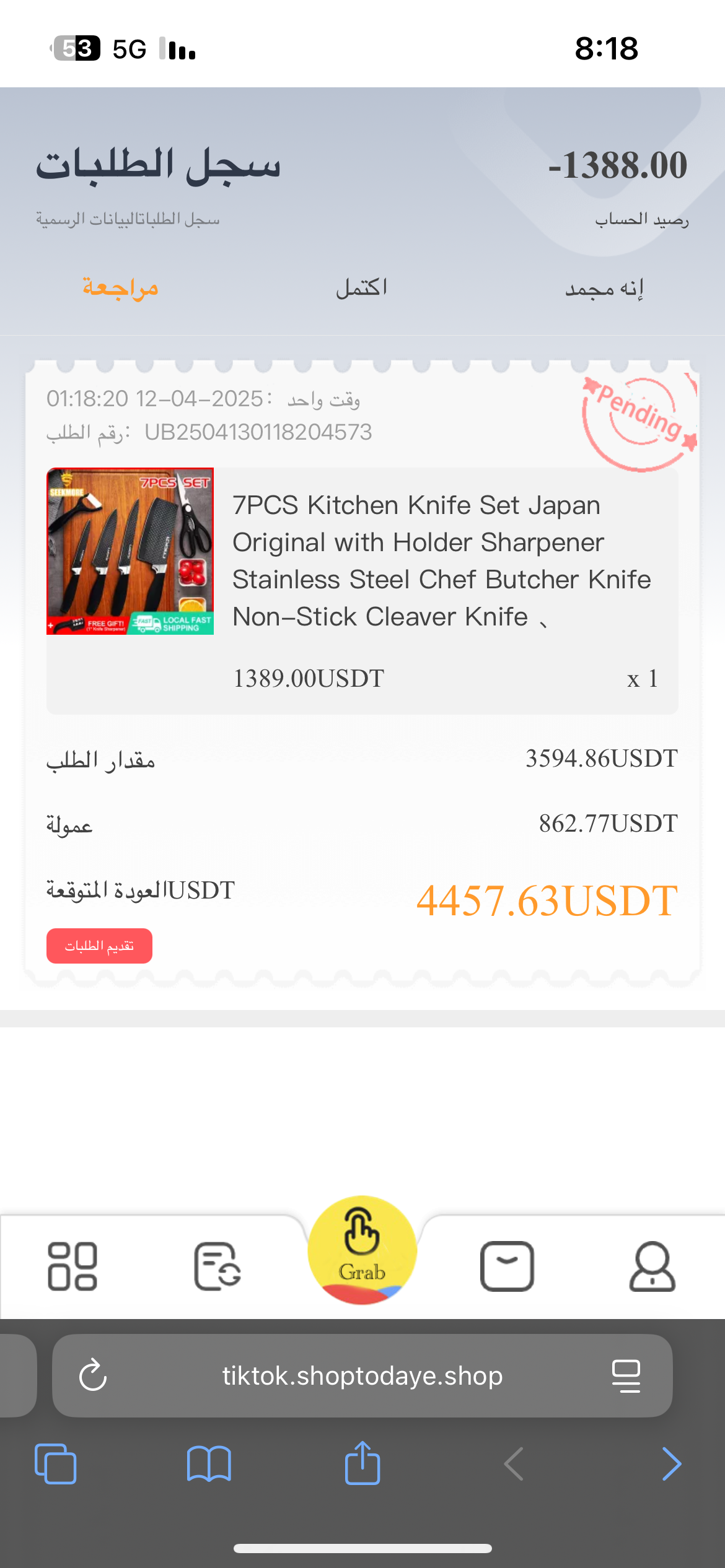Open Safari bookmarks
Viewport: 725px width, 1568px height.
coord(209,1464)
